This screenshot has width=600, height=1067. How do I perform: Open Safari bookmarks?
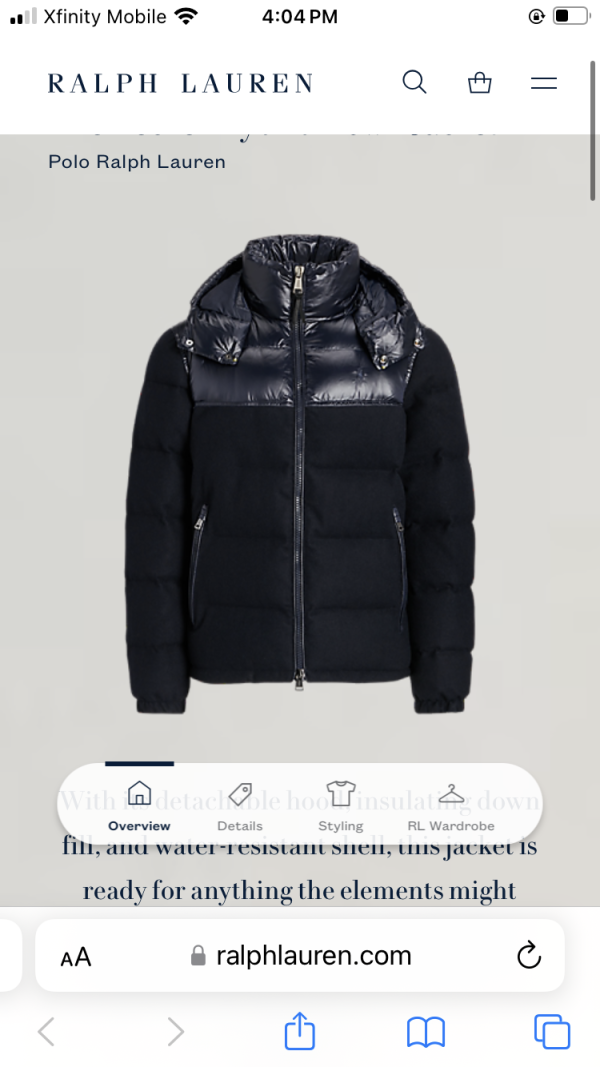point(425,1032)
